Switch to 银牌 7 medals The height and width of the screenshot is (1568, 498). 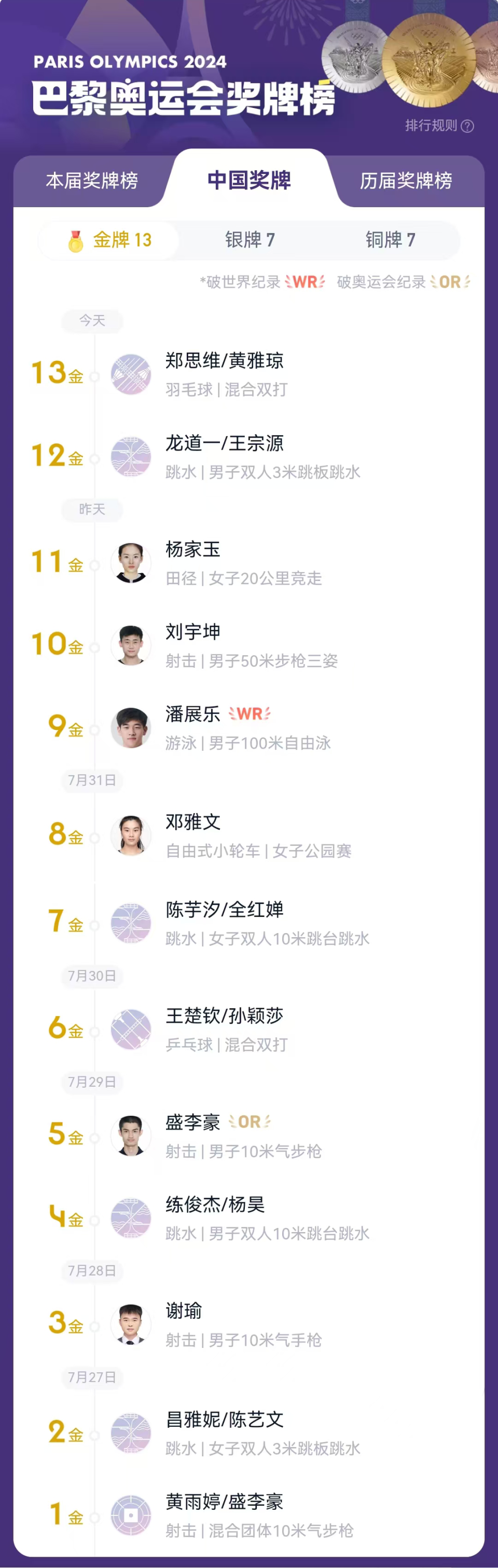250,240
